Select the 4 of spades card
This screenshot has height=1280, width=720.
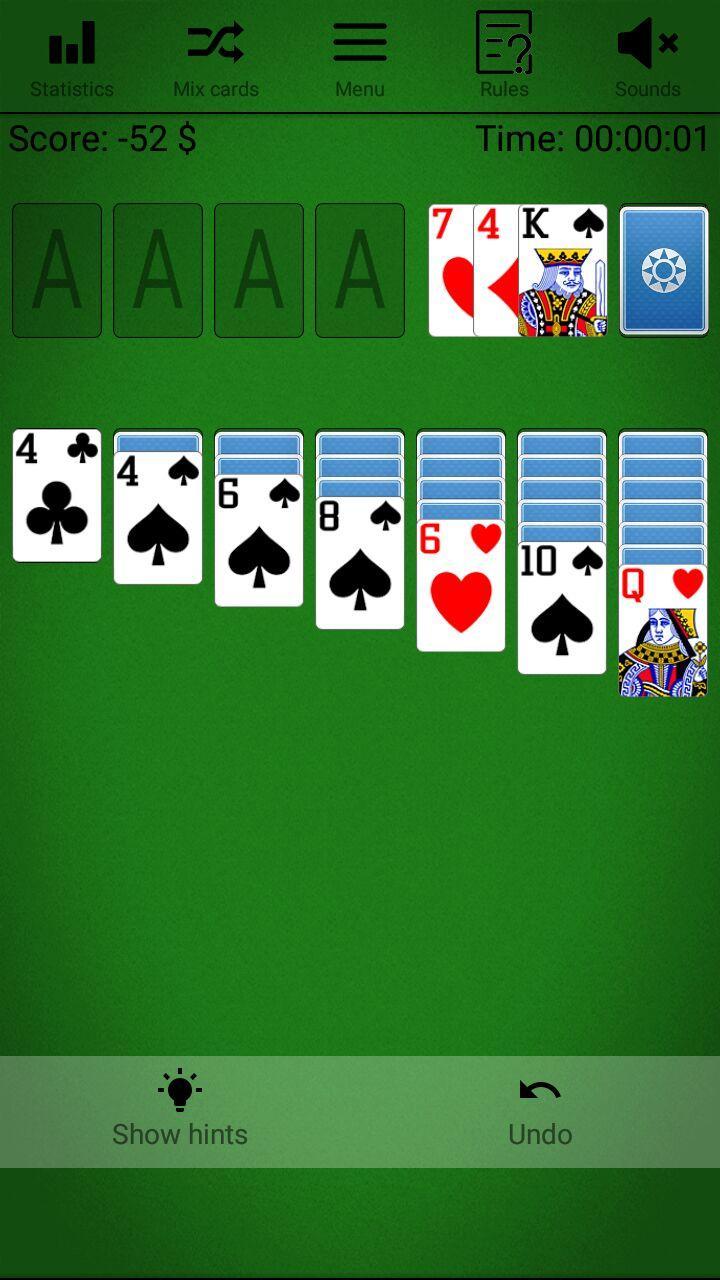tap(158, 520)
